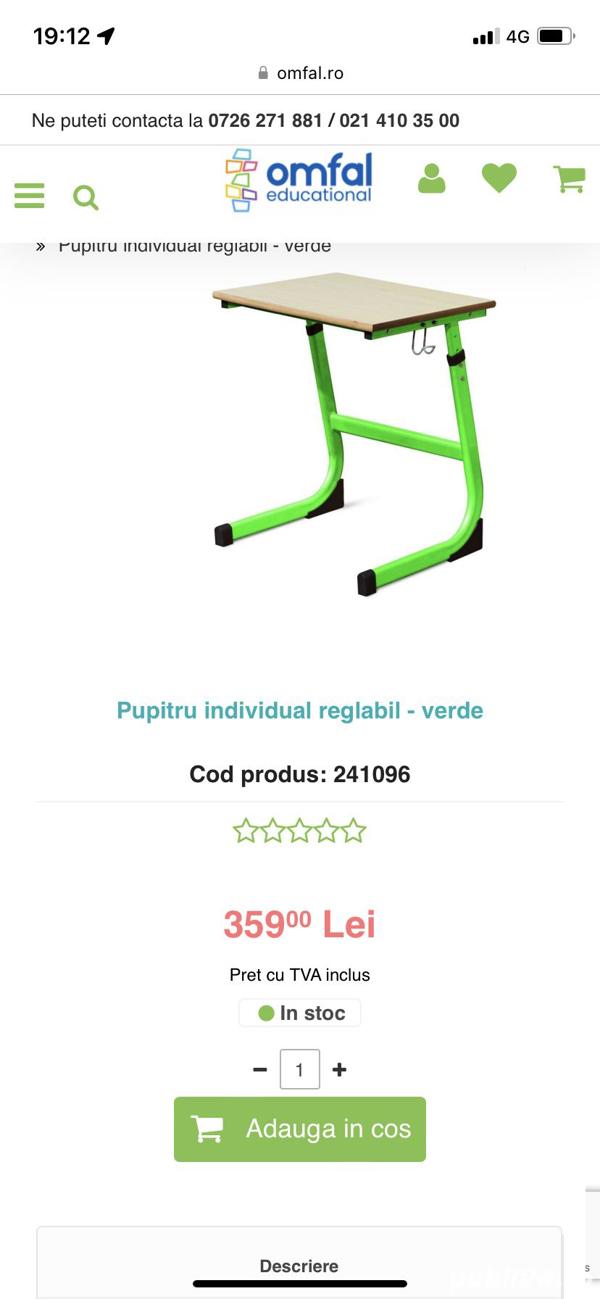This screenshot has width=600, height=1299.
Task: Rate the product with the stars
Action: click(x=300, y=831)
